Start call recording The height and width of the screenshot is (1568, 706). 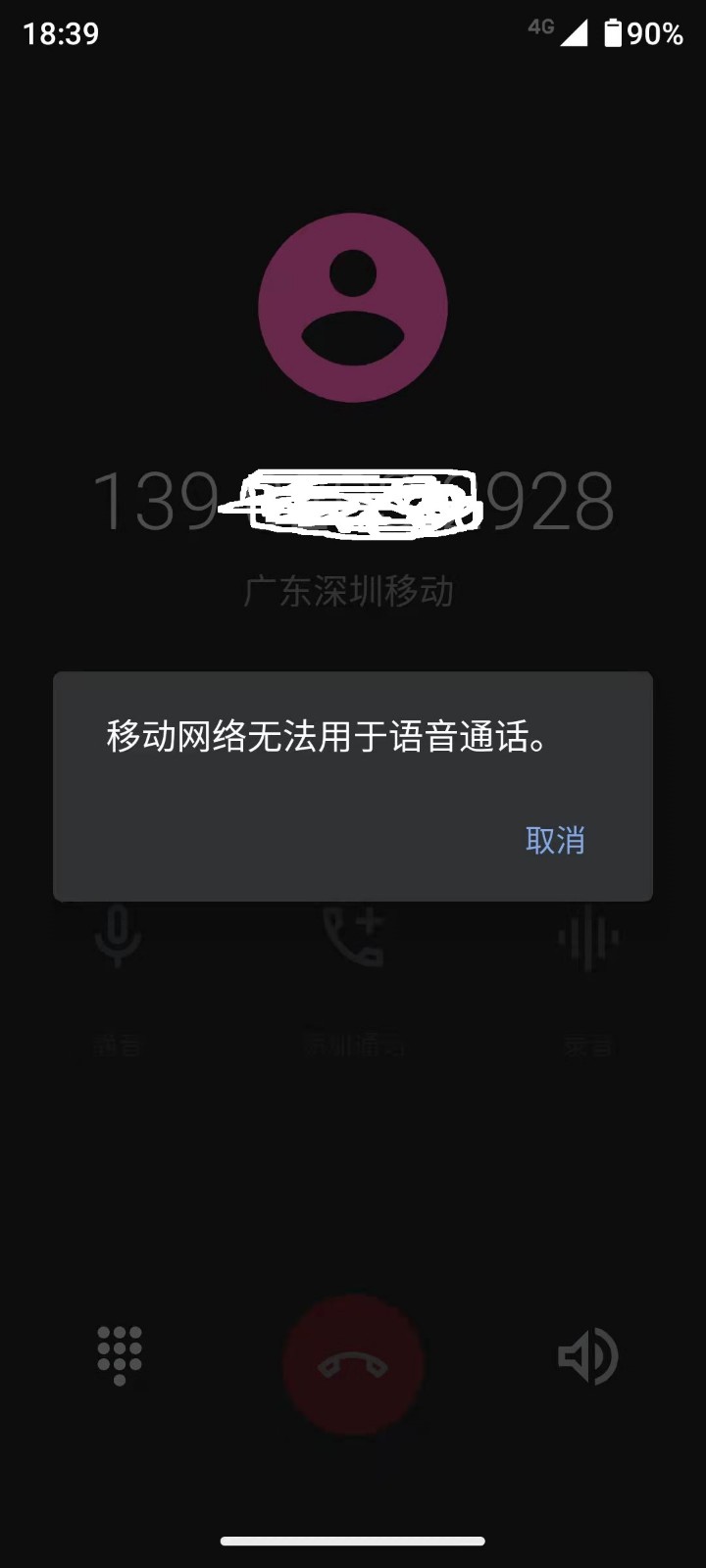[x=587, y=936]
